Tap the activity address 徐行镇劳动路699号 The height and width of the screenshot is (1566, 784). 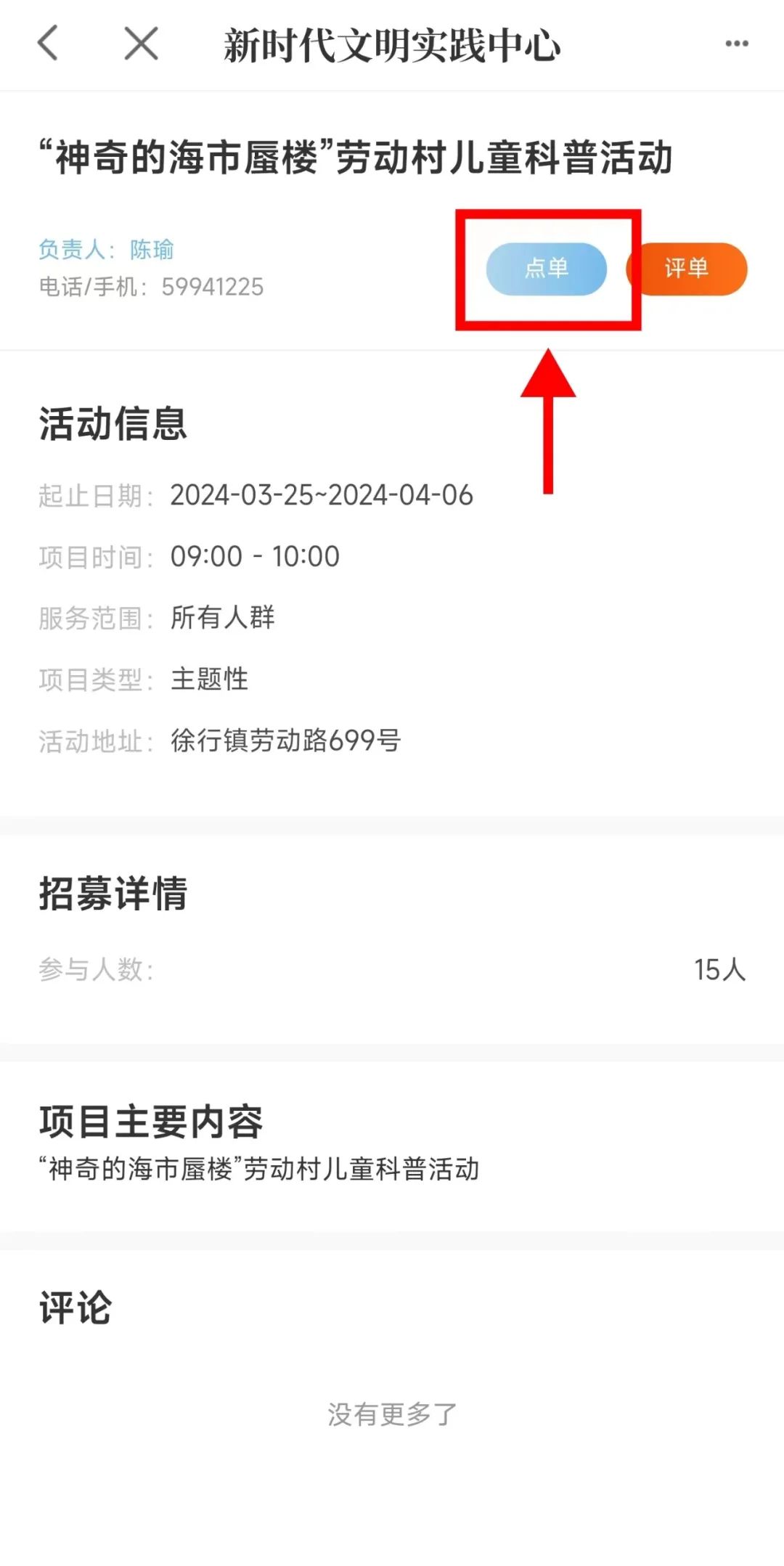coord(286,741)
